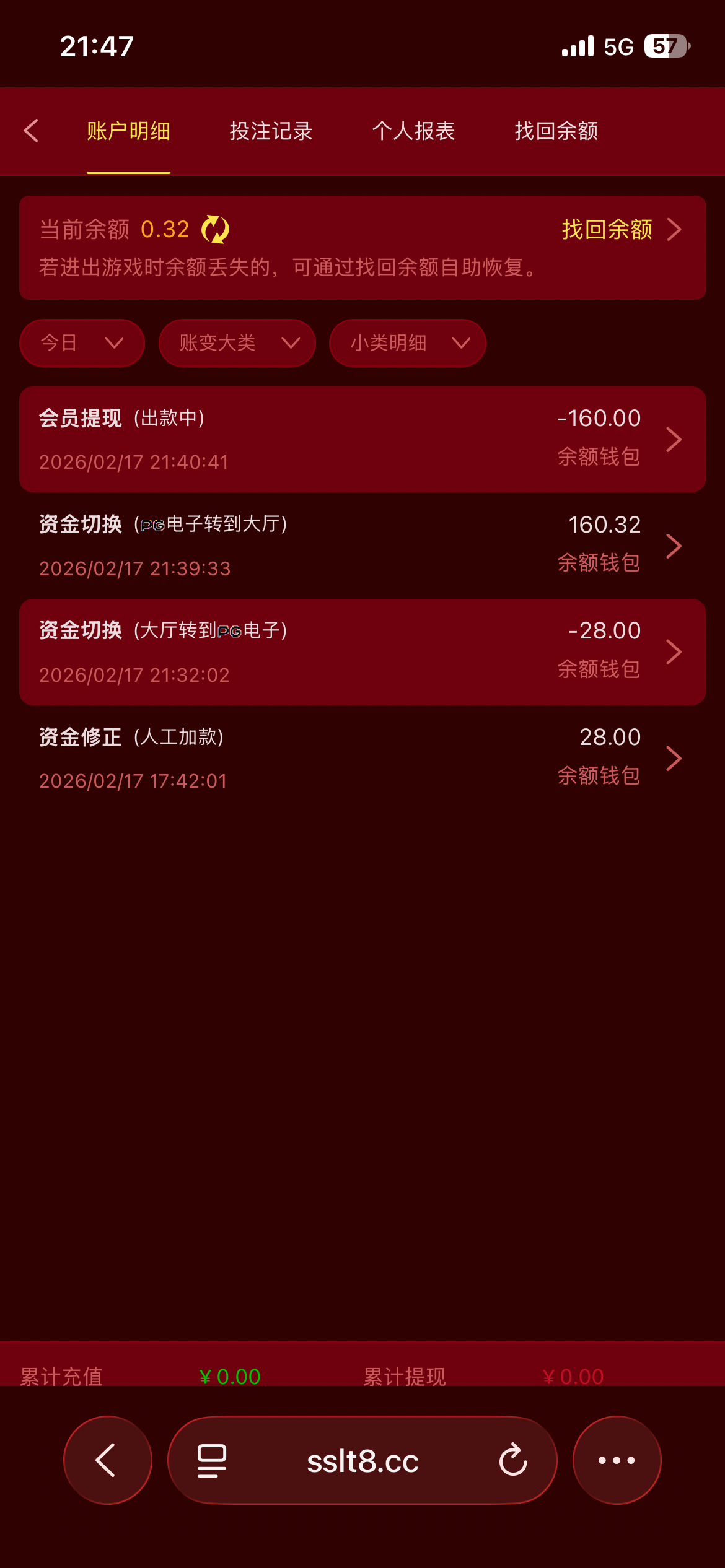This screenshot has height=1568, width=725.
Task: Refresh the current balance with the refresh icon
Action: (x=214, y=230)
